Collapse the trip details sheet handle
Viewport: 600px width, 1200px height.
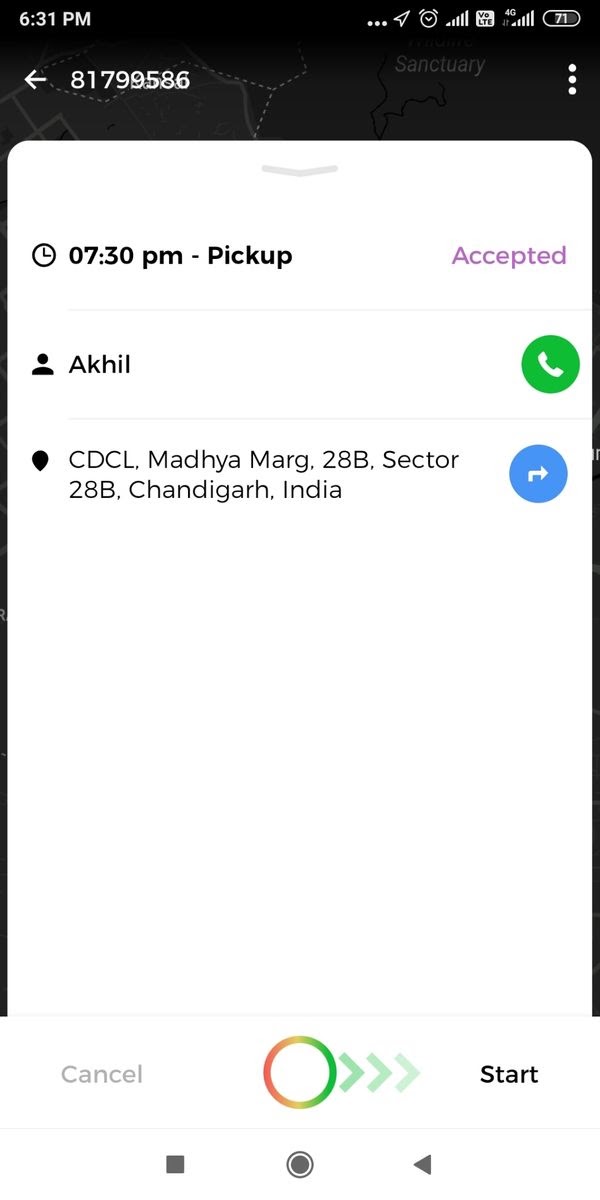click(300, 171)
